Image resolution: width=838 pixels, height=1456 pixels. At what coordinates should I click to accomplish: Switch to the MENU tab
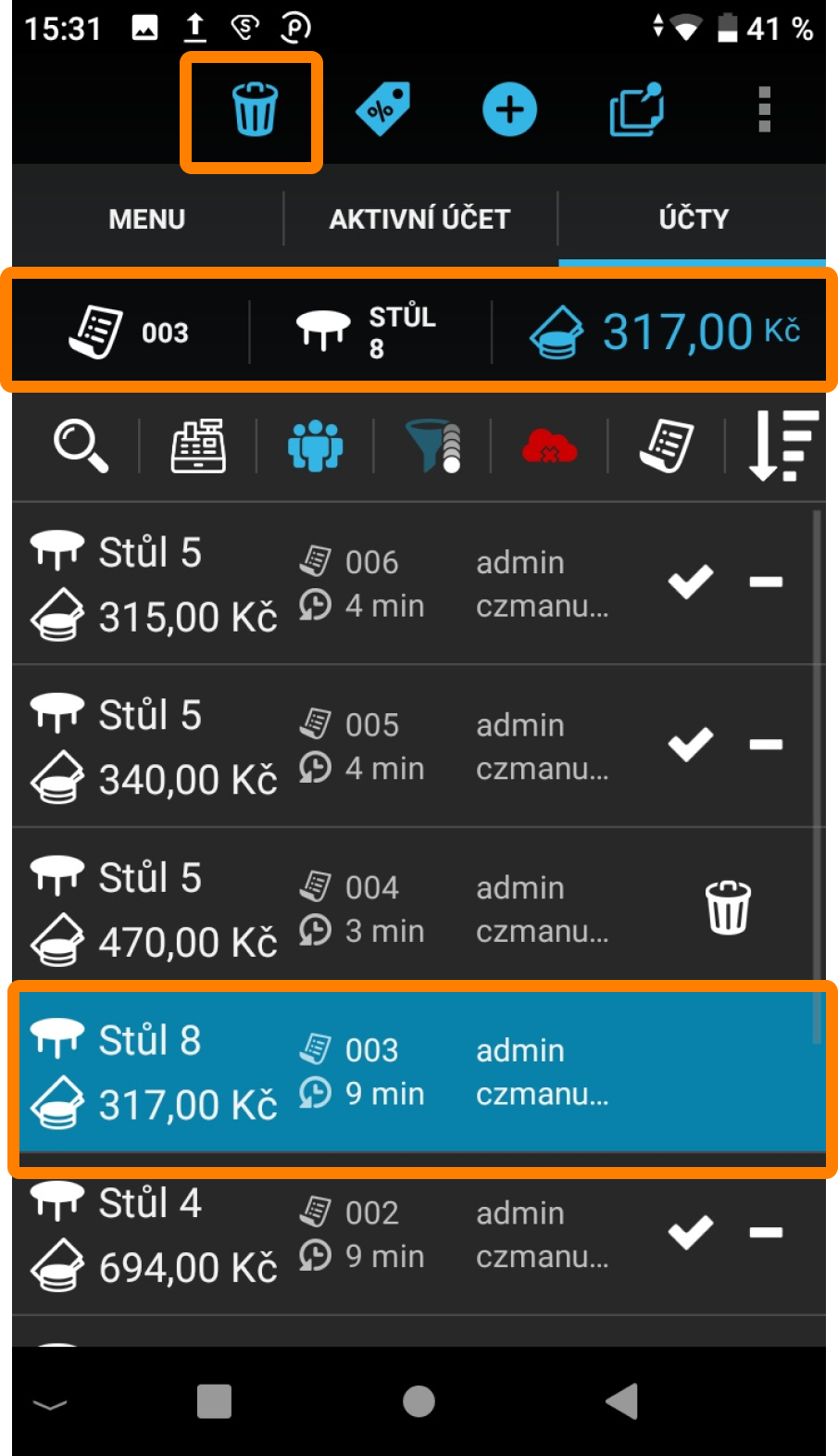pyautogui.click(x=146, y=219)
